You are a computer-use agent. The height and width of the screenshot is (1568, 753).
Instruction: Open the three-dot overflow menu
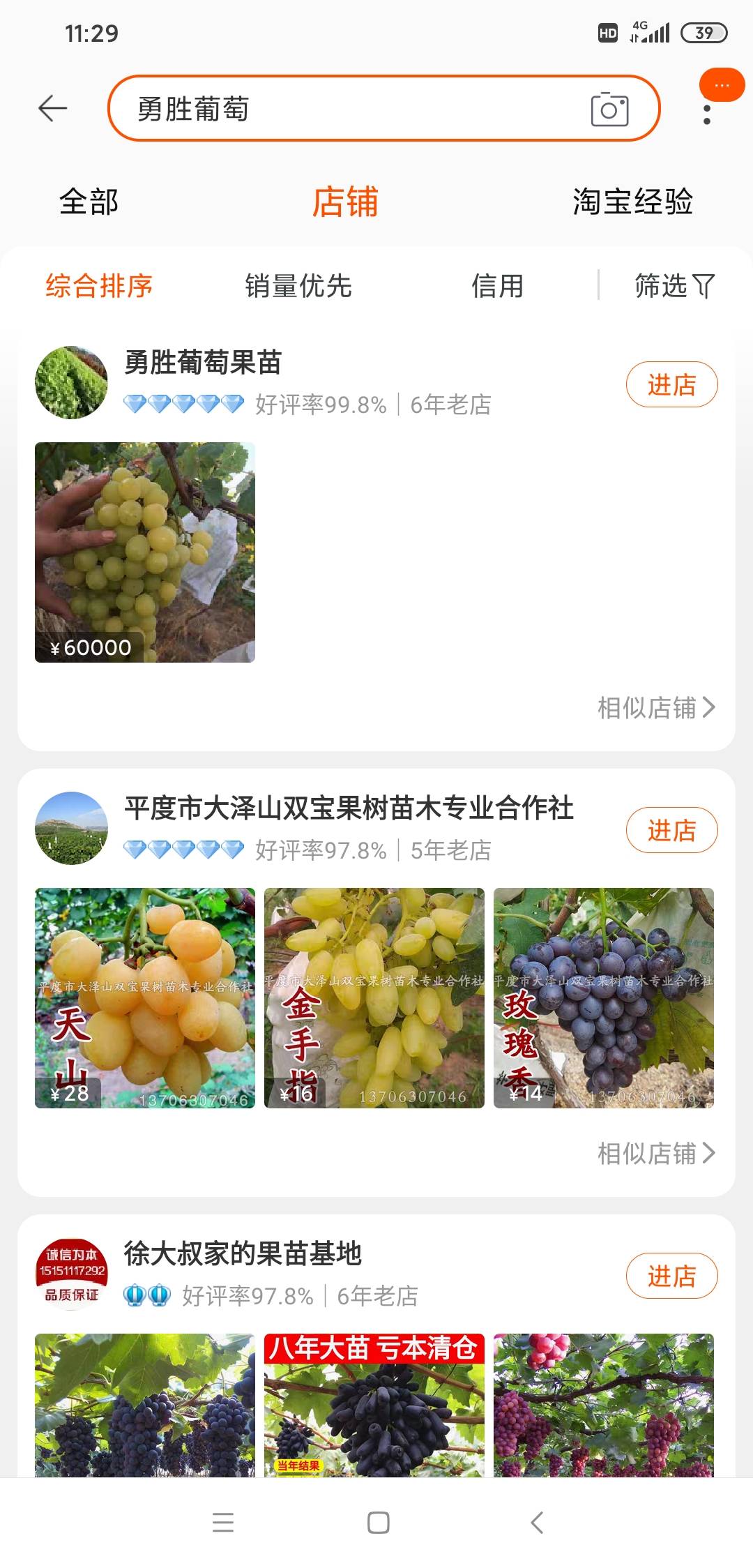707,114
